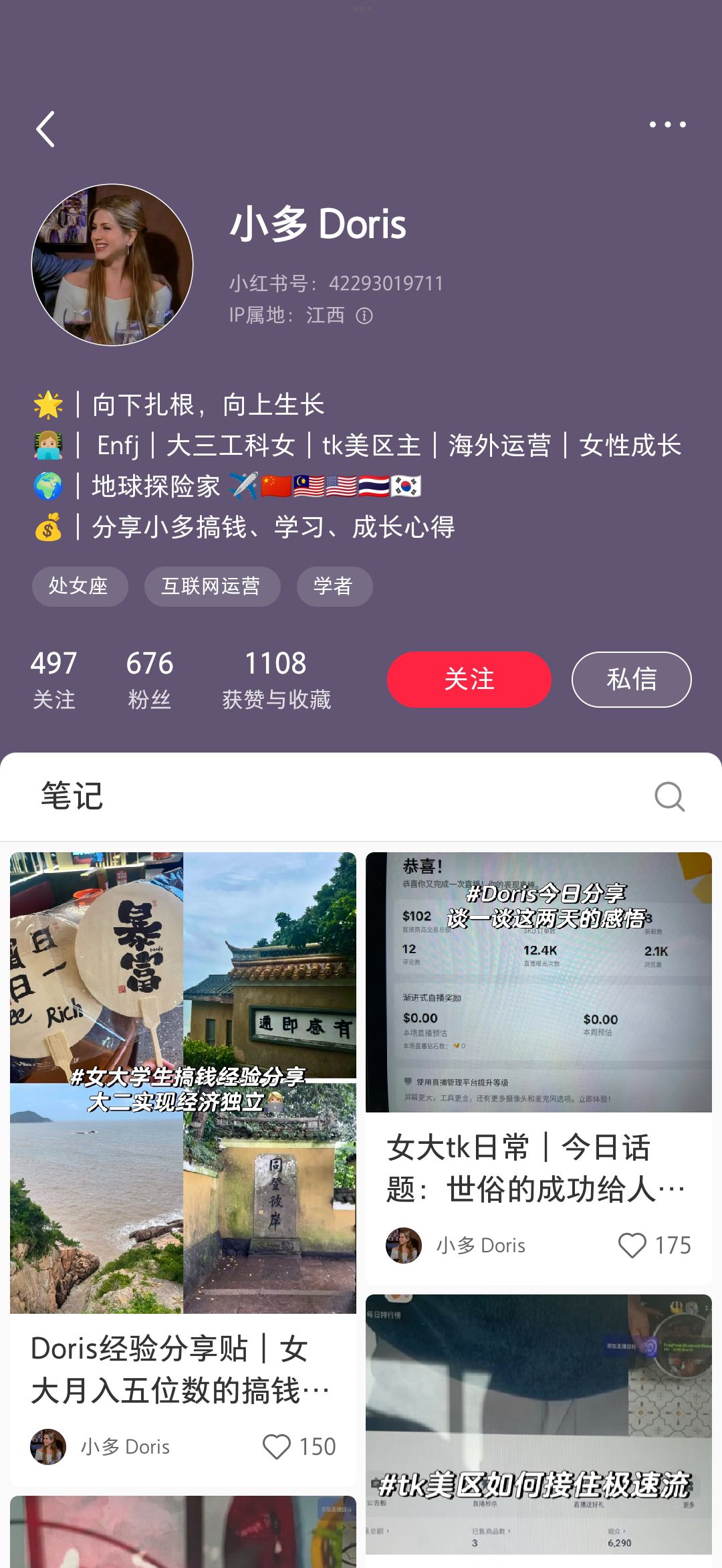Image resolution: width=722 pixels, height=1568 pixels.
Task: Select the 互联网运营 tag chip
Action: coord(212,587)
